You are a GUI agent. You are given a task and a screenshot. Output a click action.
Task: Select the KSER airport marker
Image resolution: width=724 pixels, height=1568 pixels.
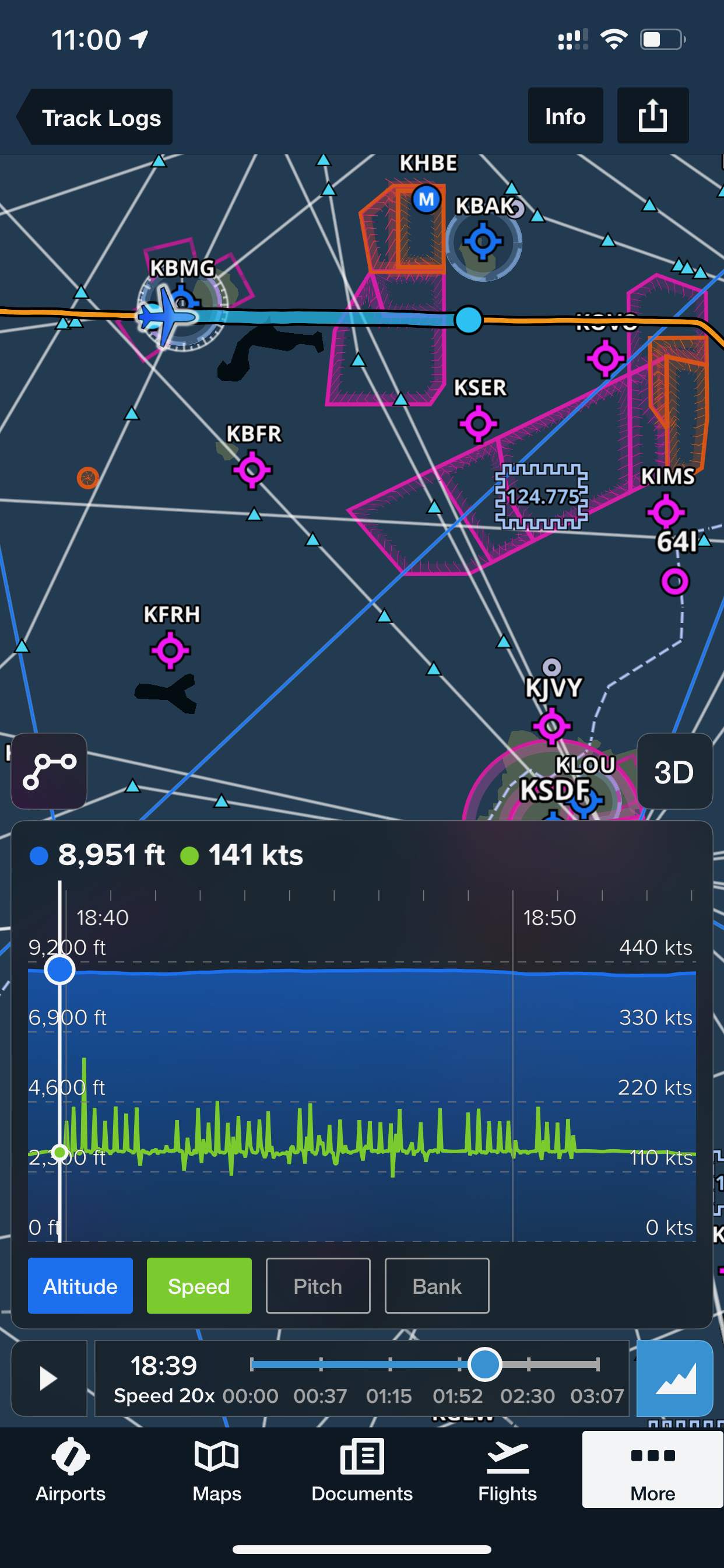pyautogui.click(x=478, y=423)
